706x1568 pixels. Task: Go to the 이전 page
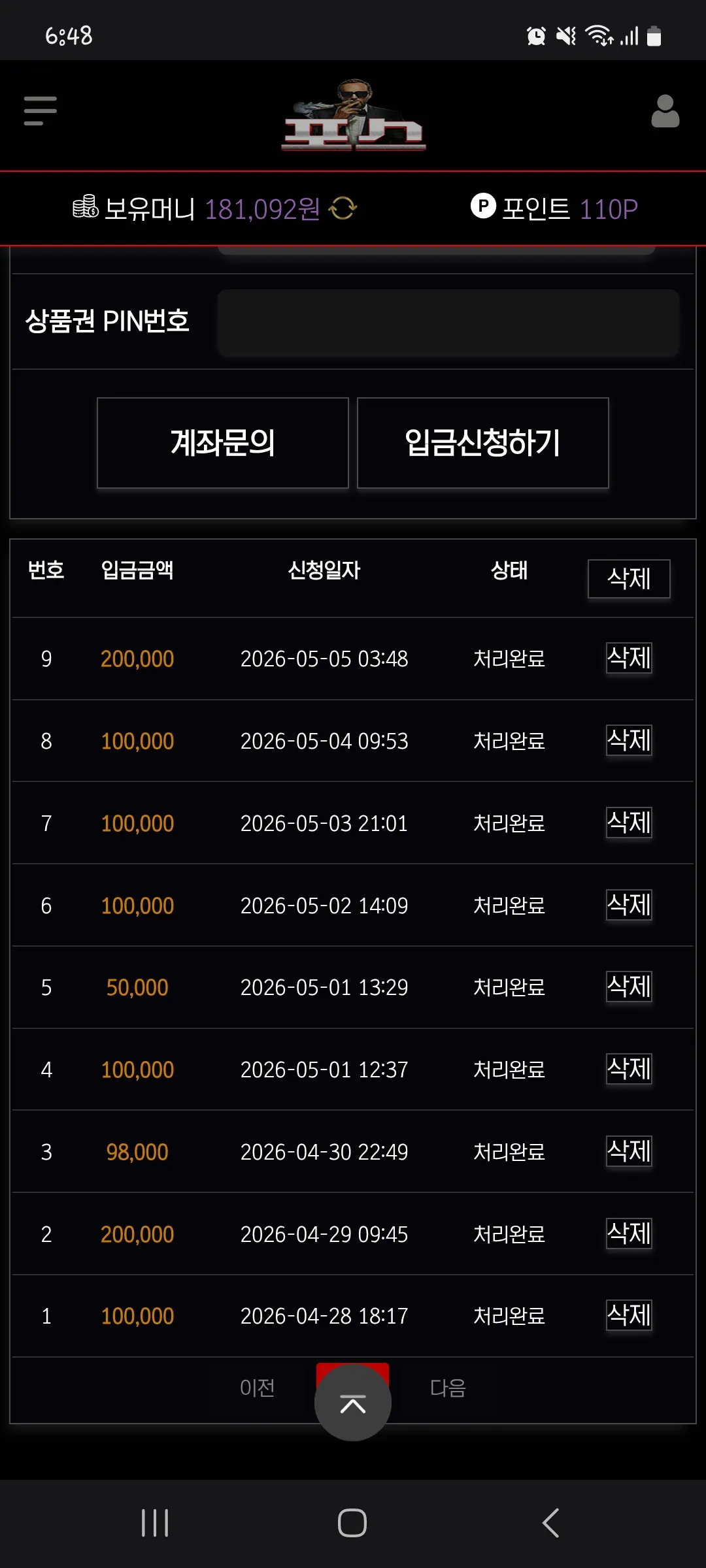pyautogui.click(x=257, y=1388)
